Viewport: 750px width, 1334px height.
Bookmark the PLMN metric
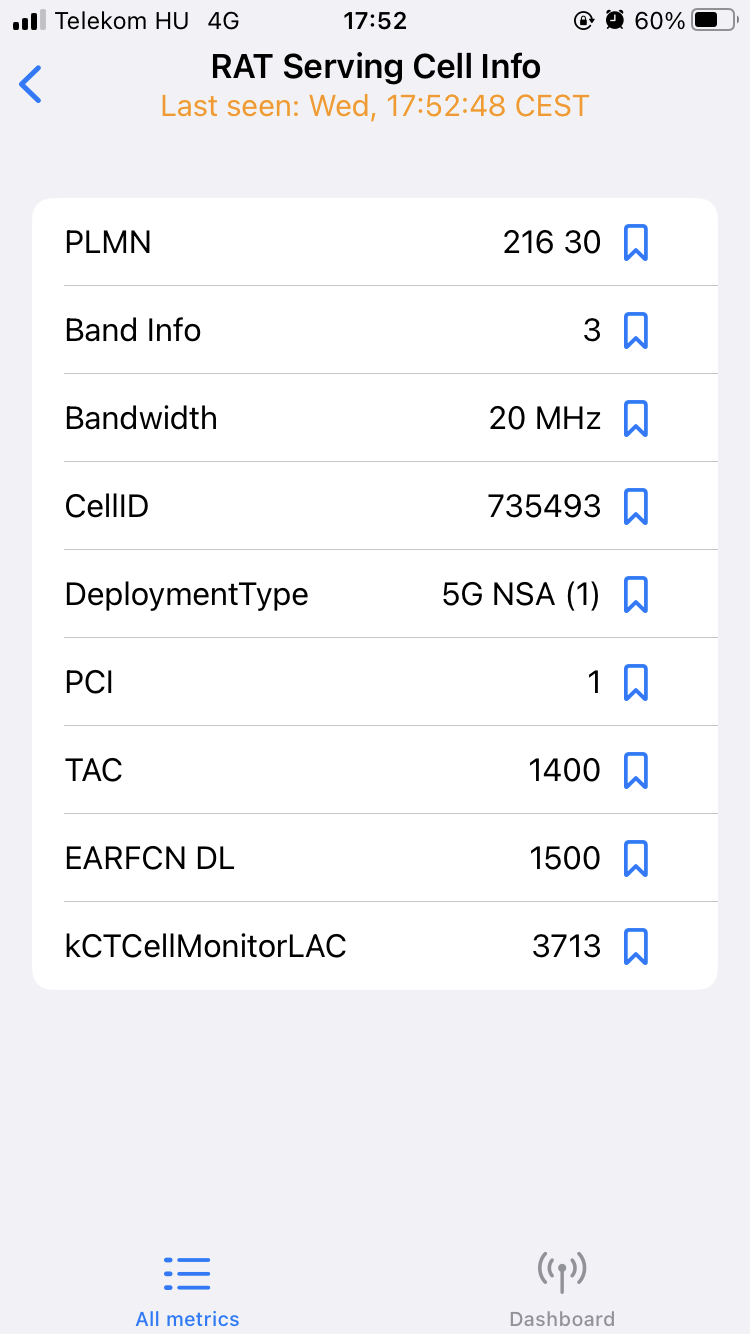click(636, 242)
